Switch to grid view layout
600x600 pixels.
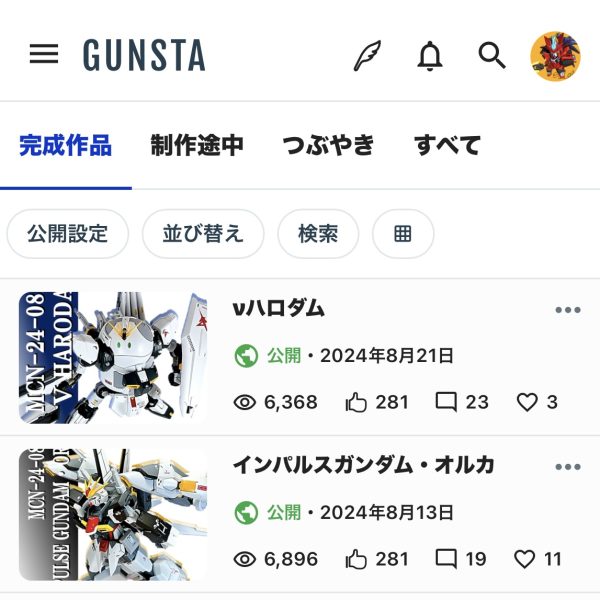[403, 234]
